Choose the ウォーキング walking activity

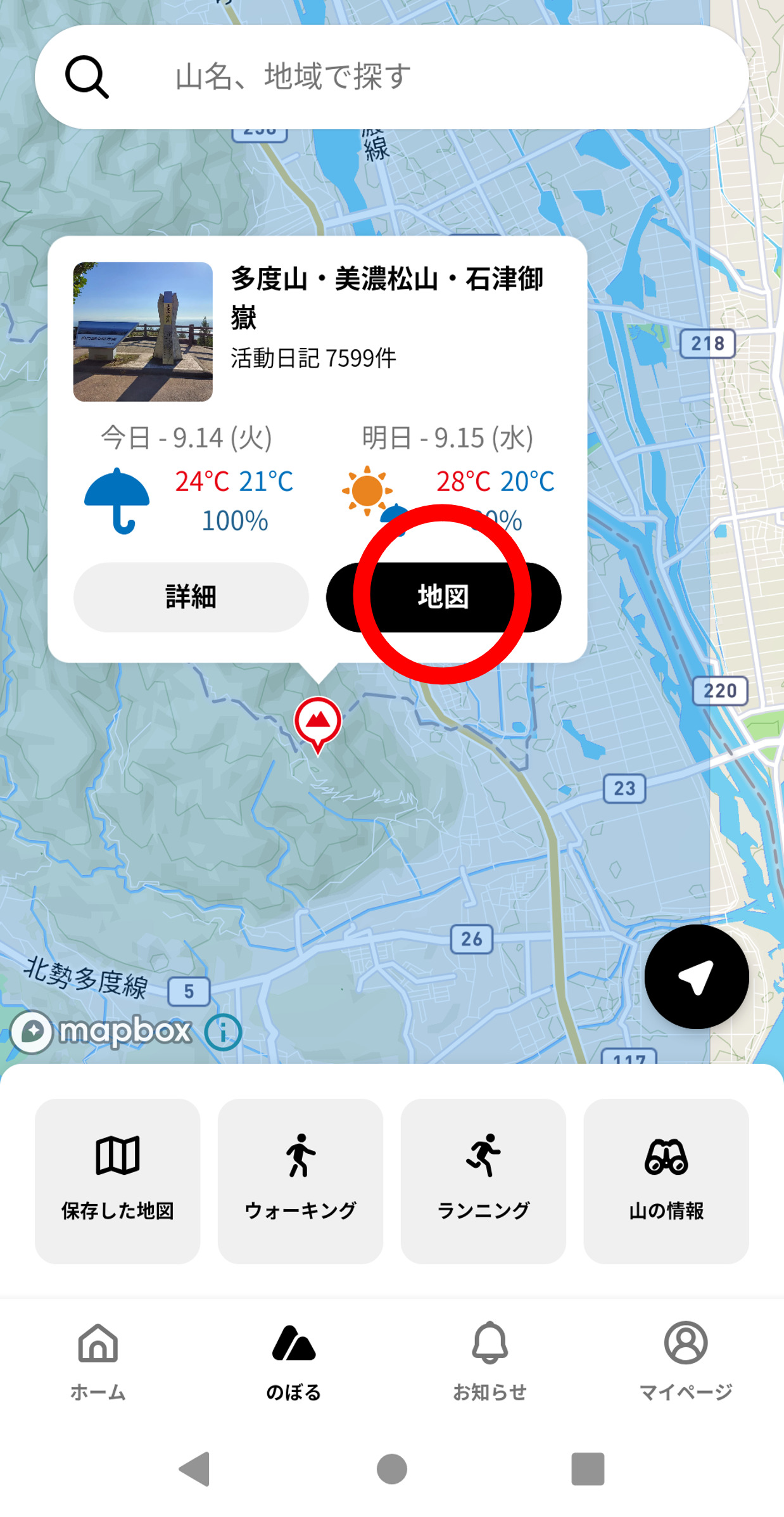point(300,1181)
